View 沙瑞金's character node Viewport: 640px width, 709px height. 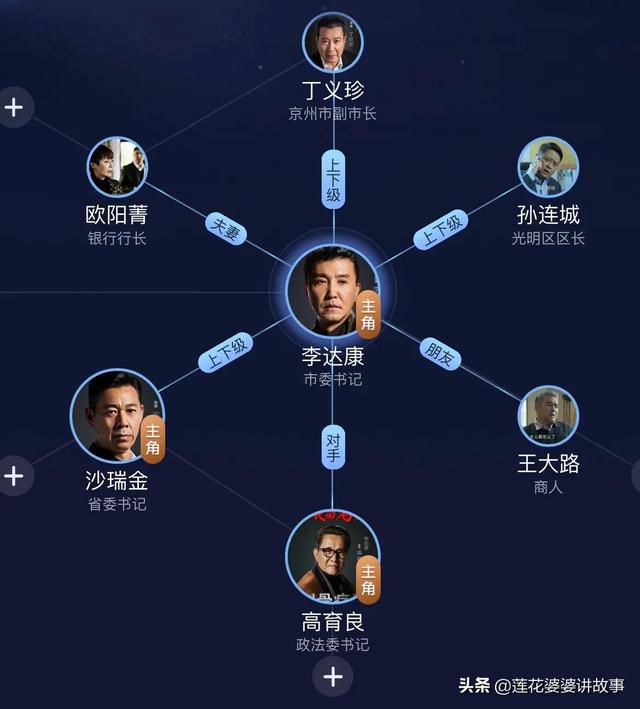pyautogui.click(x=117, y=416)
